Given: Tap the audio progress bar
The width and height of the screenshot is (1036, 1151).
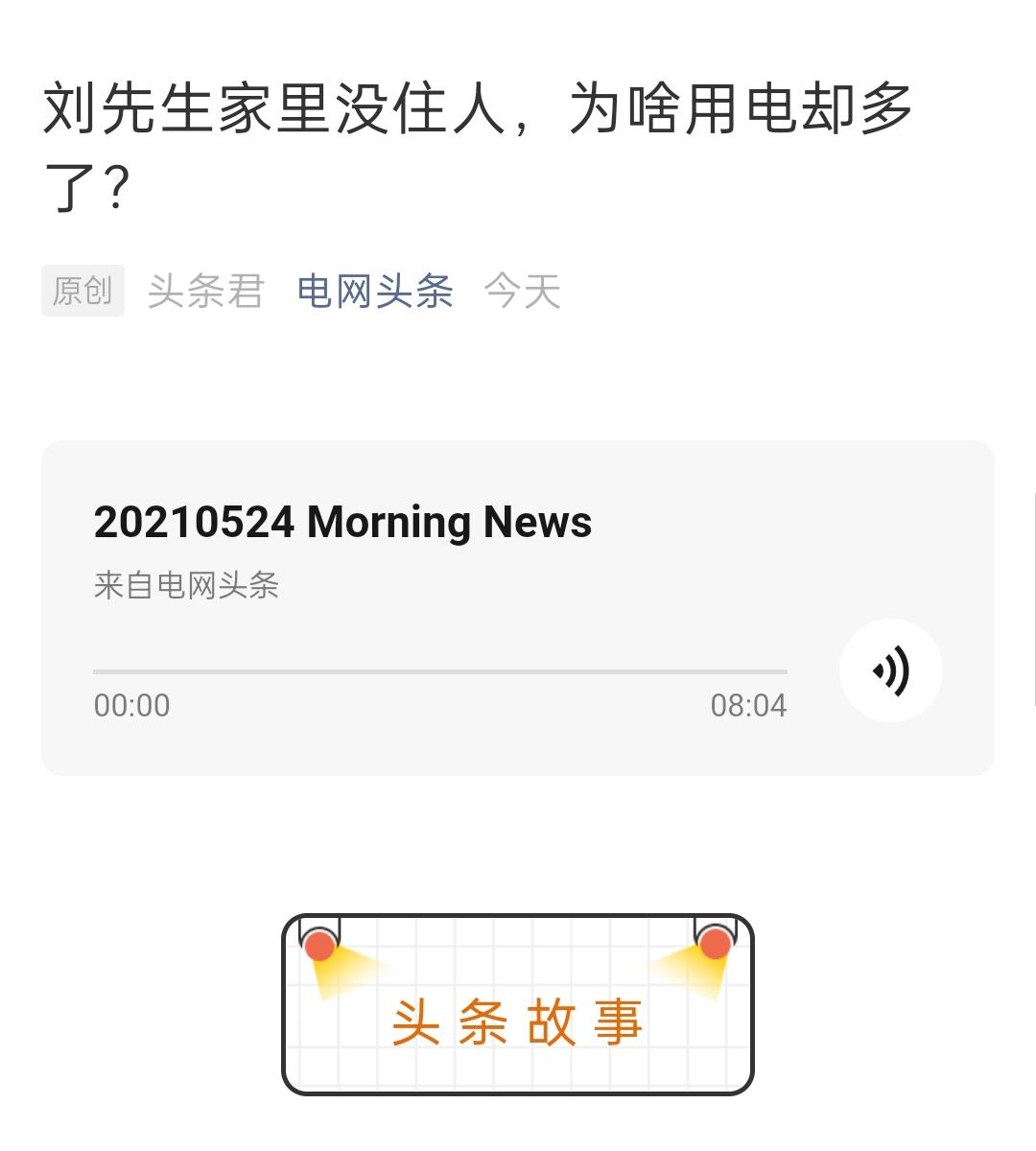Looking at the screenshot, I should point(439,671).
